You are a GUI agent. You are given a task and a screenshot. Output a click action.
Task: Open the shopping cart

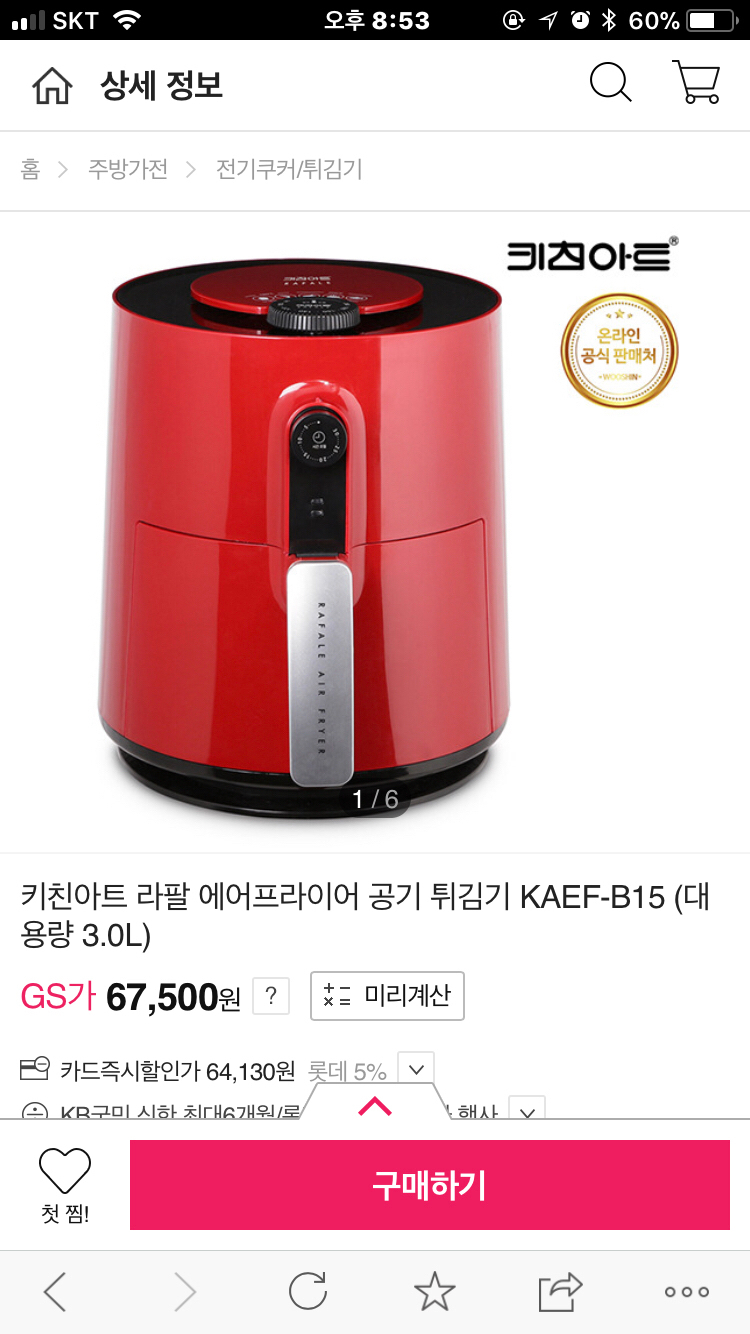pyautogui.click(x=697, y=83)
